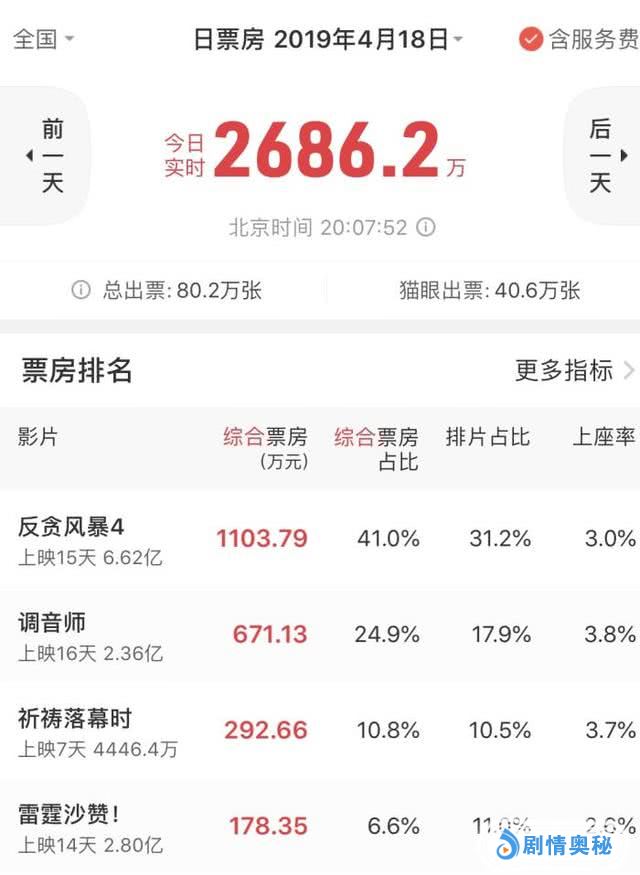Open the date picker showing 2019年4月18日
This screenshot has height=875, width=640.
[329, 40]
